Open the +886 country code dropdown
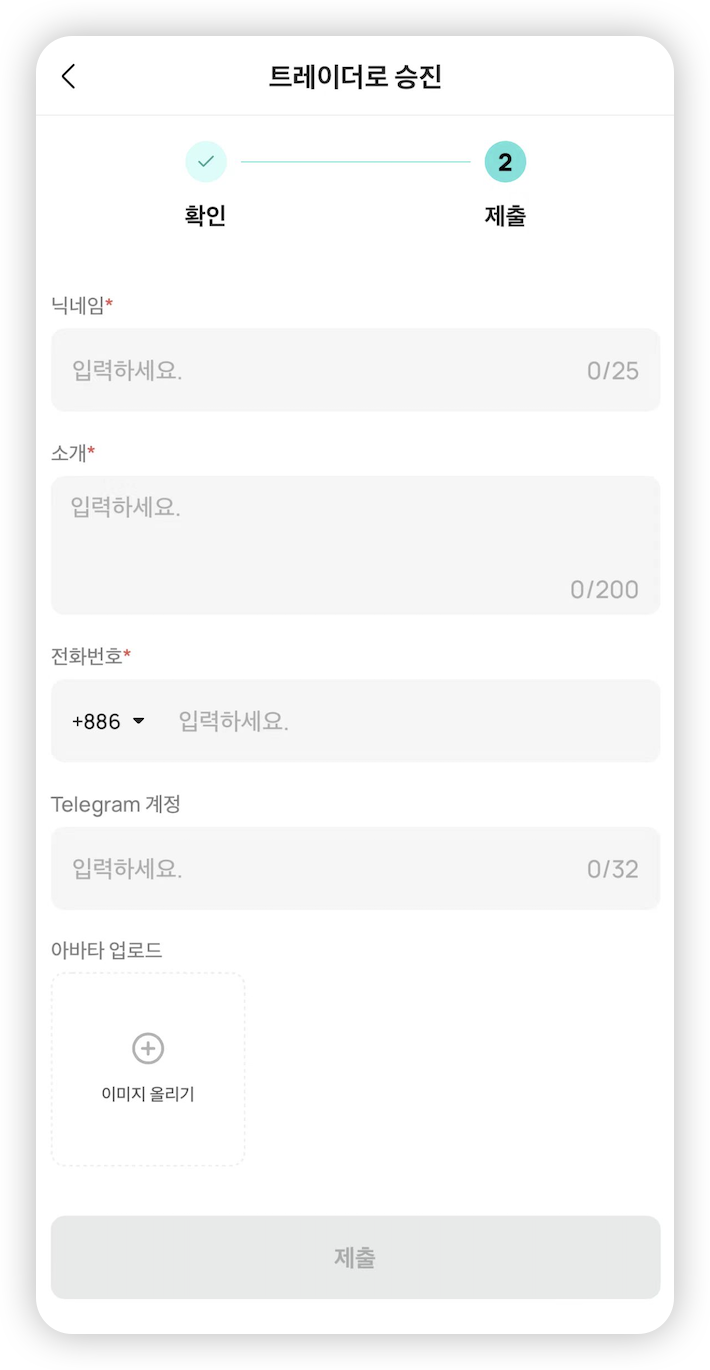Image resolution: width=710 pixels, height=1370 pixels. point(109,721)
